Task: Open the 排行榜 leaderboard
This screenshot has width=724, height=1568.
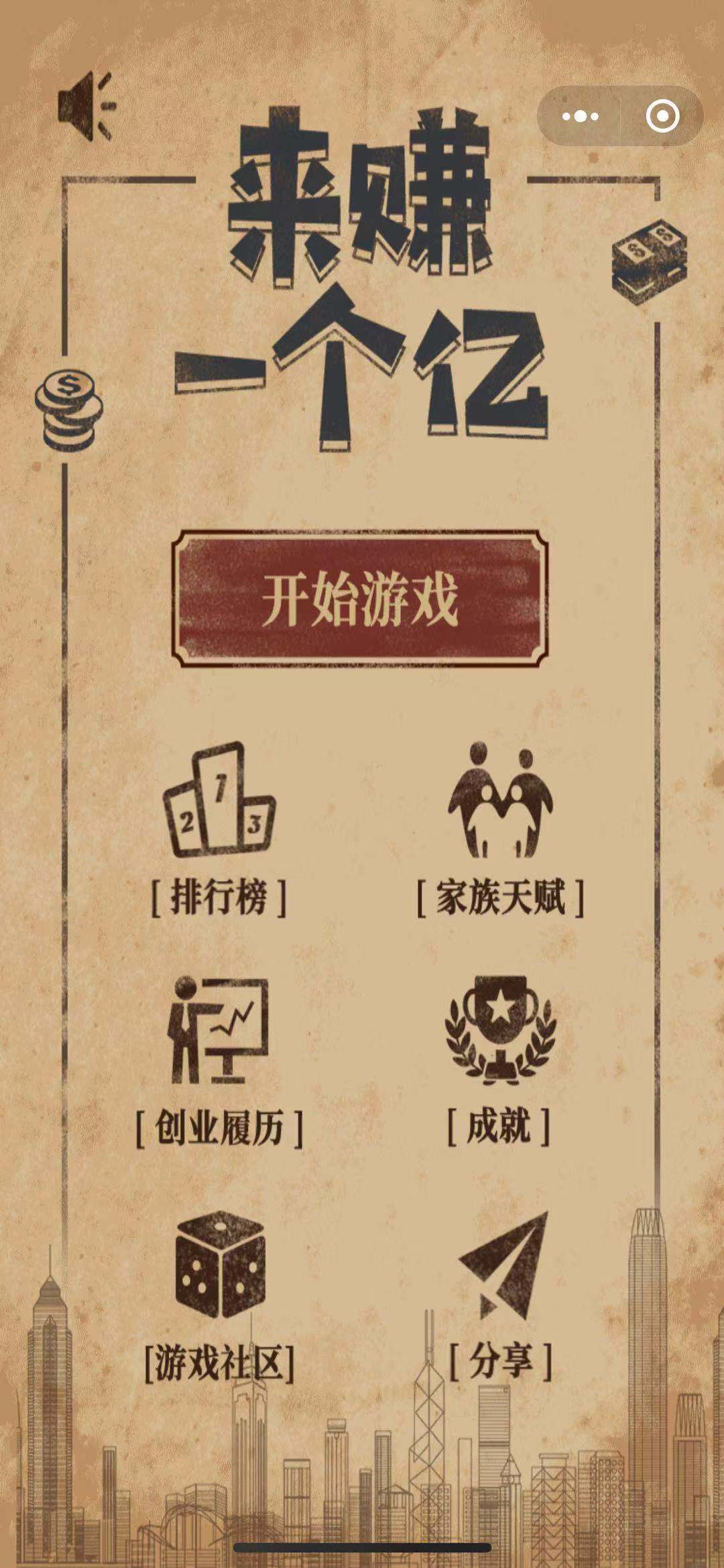Action: tap(219, 831)
